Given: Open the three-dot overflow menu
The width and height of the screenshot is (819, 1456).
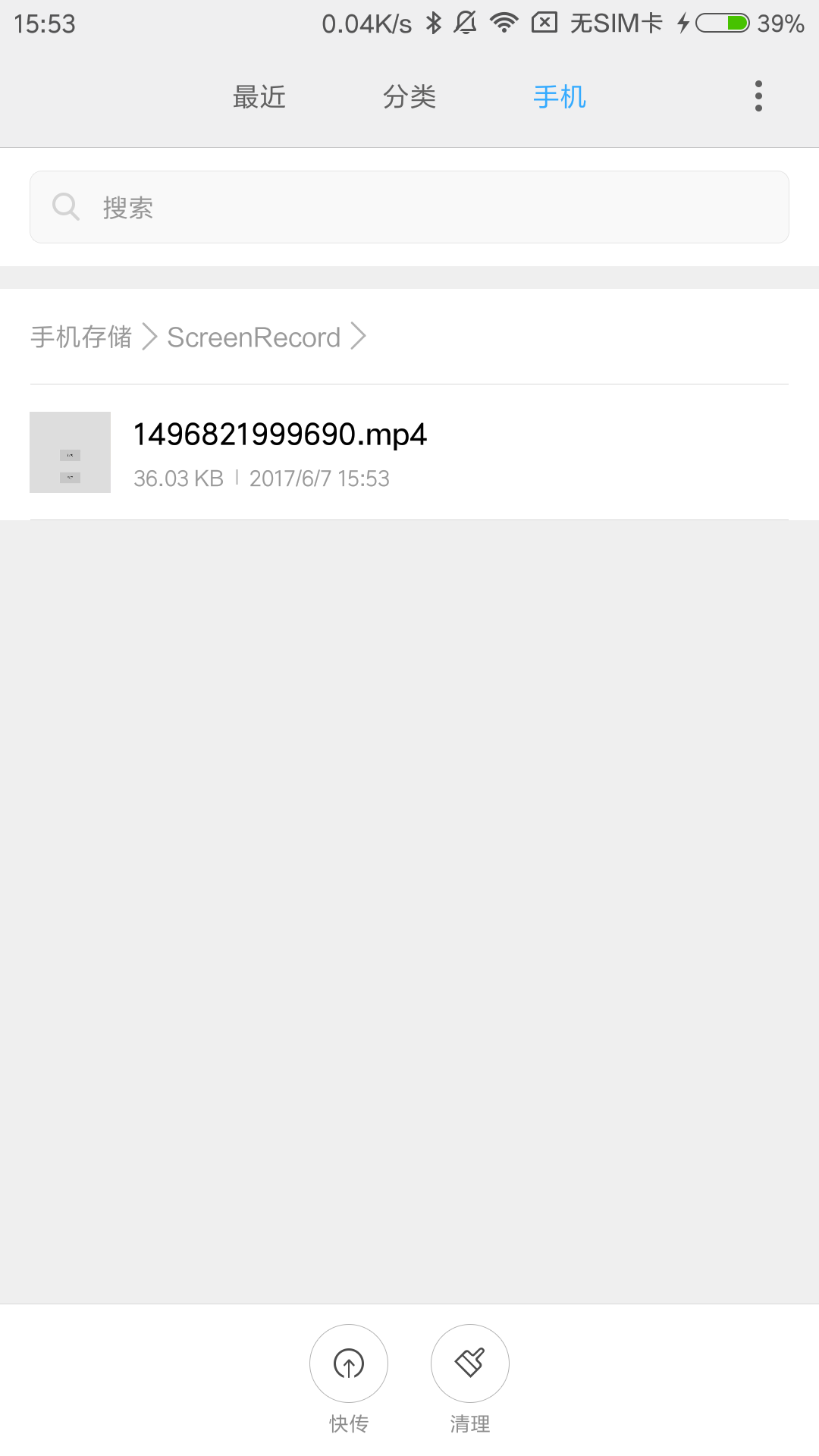Looking at the screenshot, I should (x=758, y=96).
